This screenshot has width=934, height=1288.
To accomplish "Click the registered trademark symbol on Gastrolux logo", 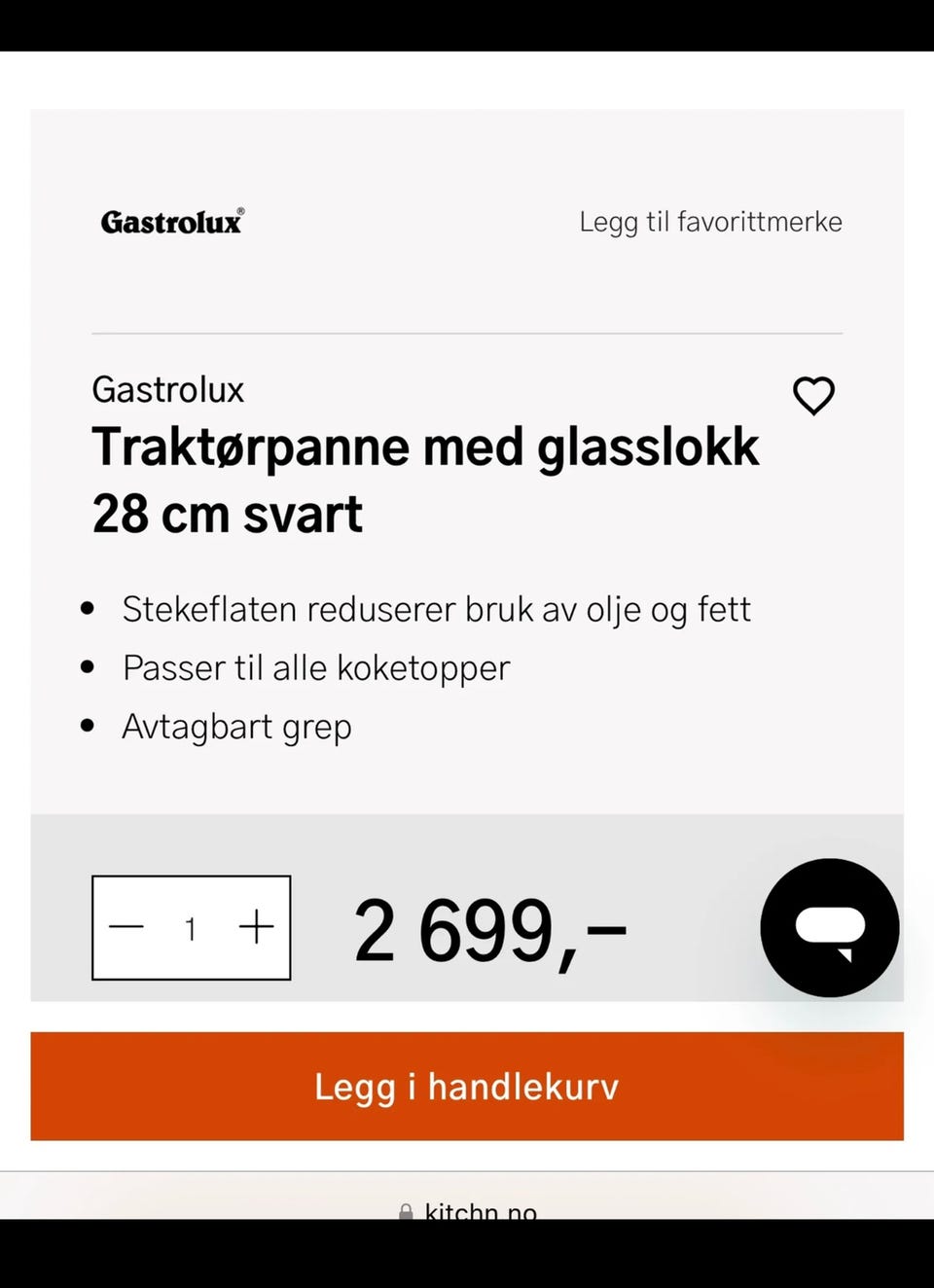I will click(241, 211).
